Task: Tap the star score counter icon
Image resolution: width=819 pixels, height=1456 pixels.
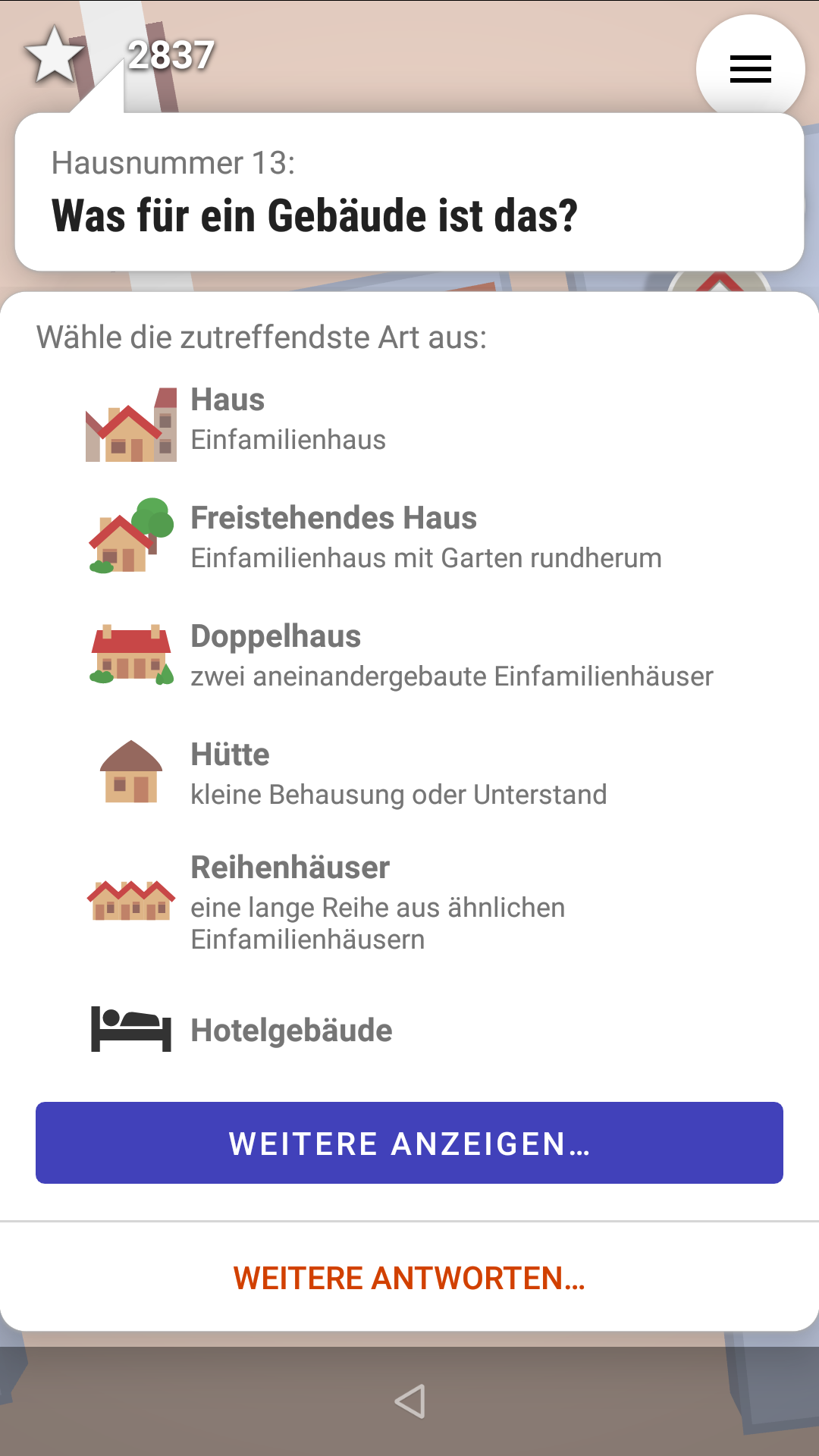Action: click(x=55, y=55)
